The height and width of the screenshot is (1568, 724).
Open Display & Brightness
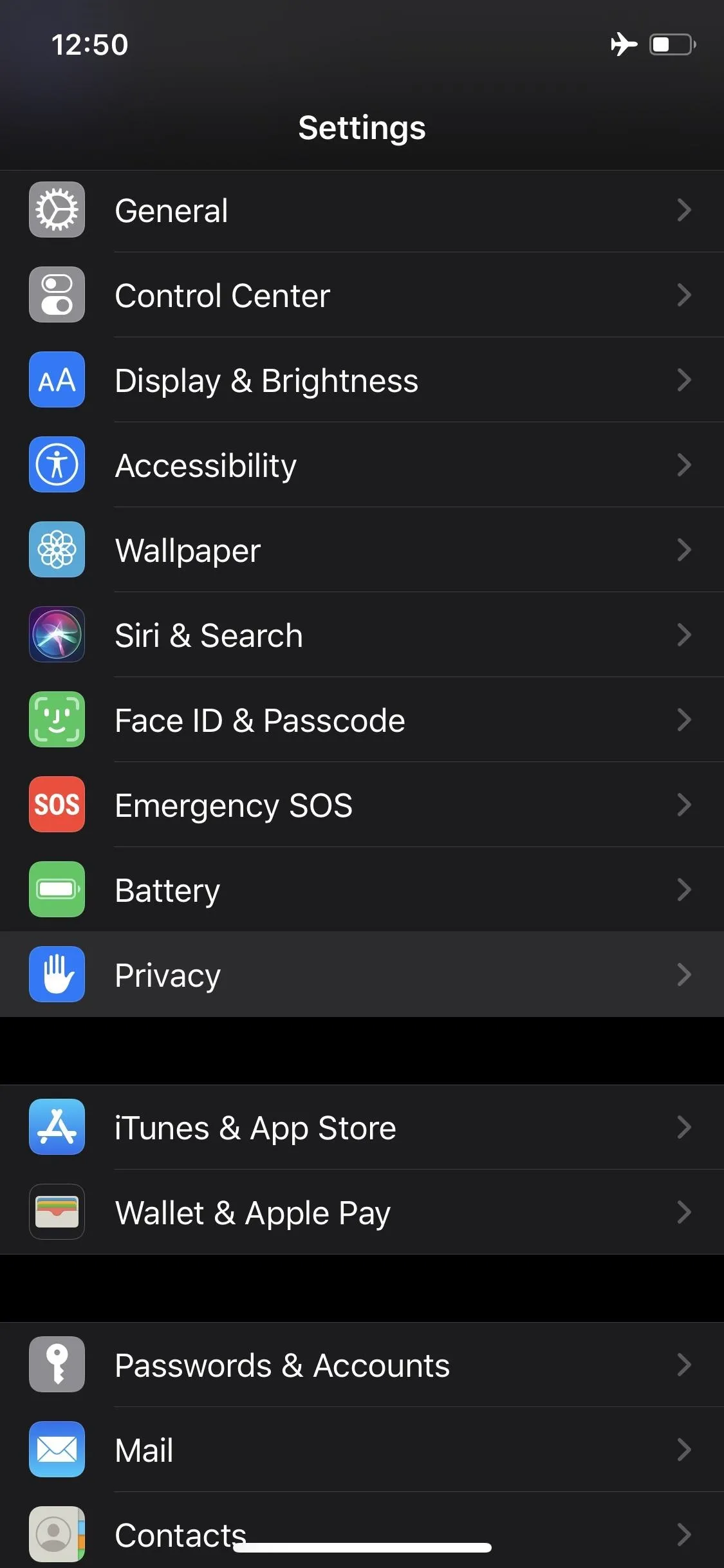click(x=362, y=380)
